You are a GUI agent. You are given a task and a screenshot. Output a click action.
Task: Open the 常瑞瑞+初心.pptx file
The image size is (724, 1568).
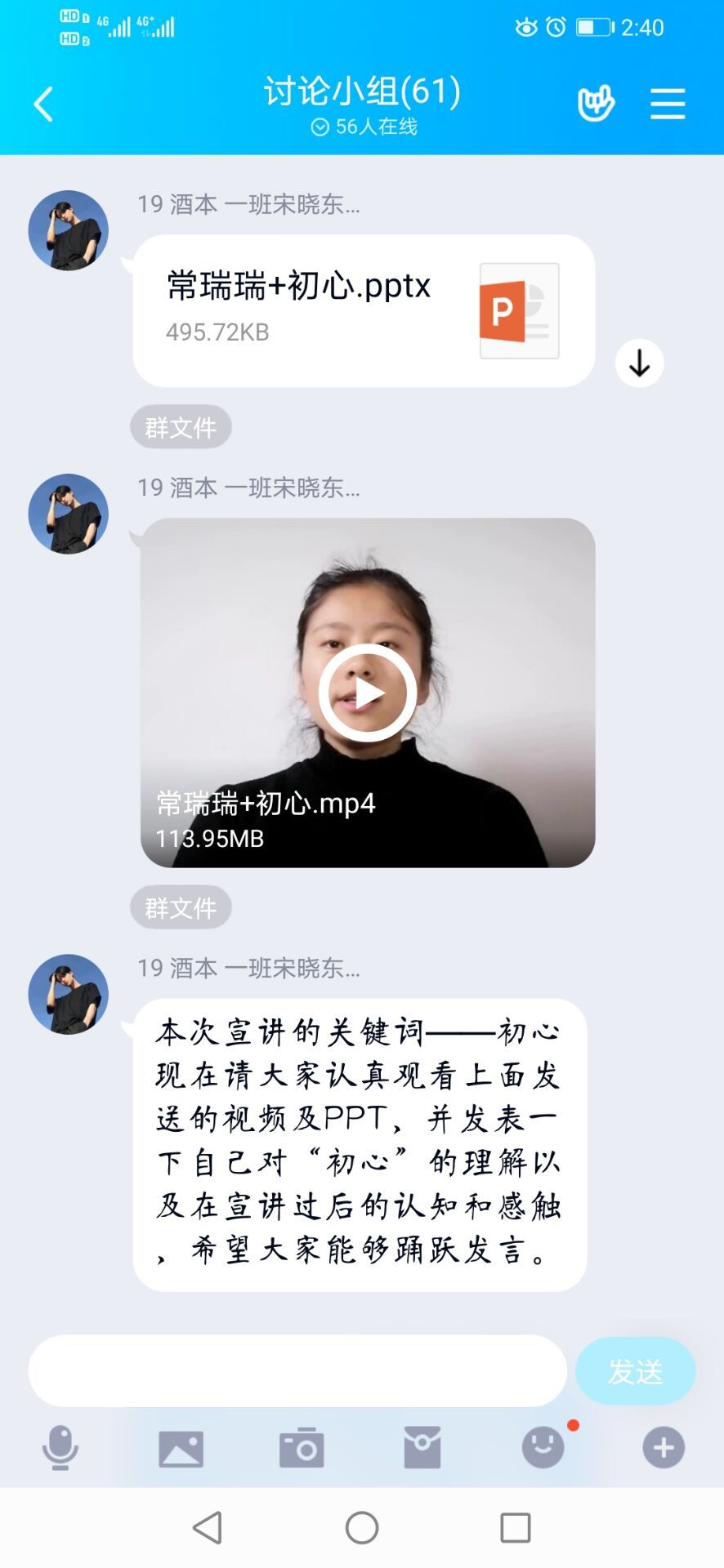click(364, 310)
